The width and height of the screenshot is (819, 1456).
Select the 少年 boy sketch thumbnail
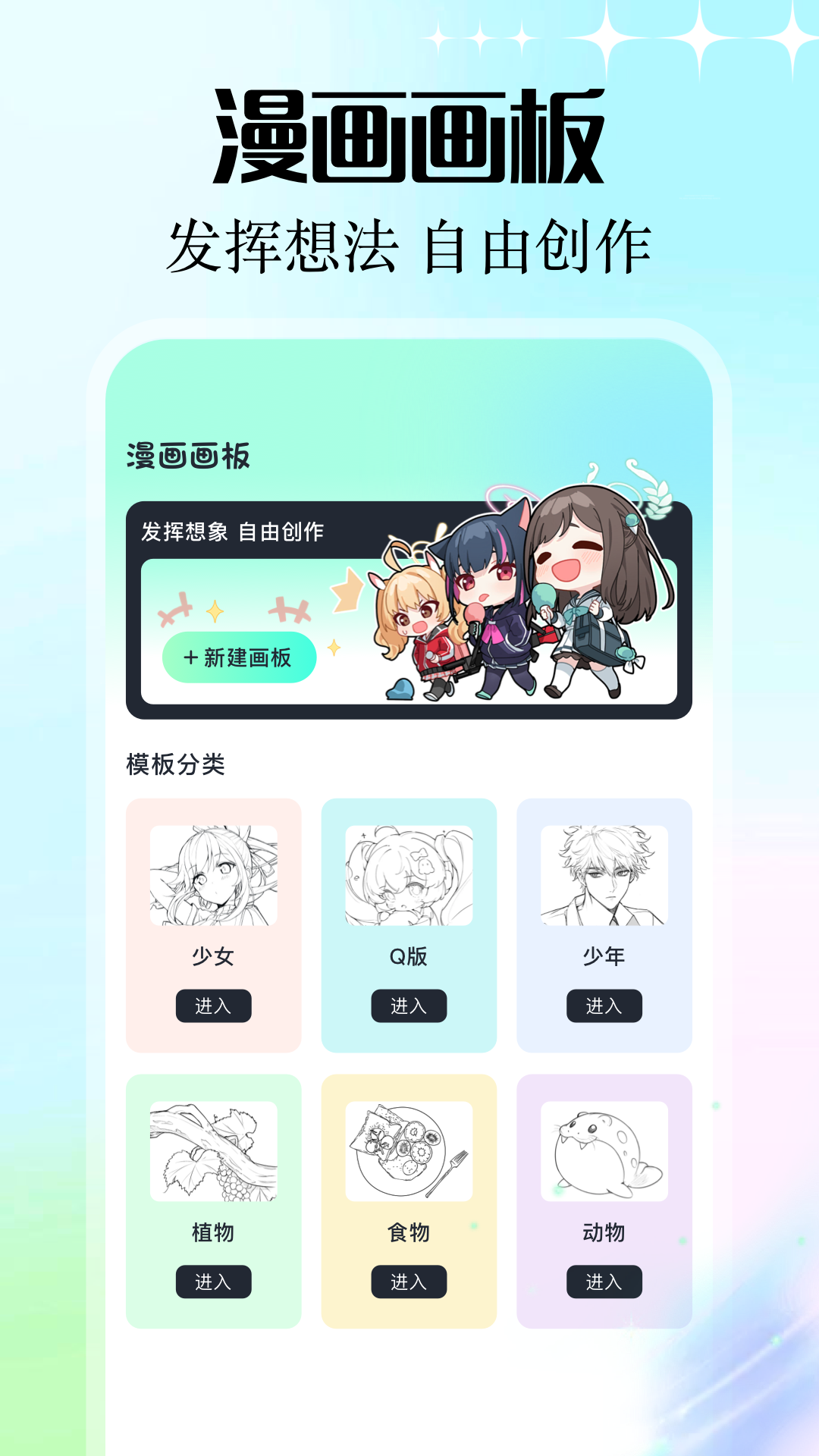[604, 876]
